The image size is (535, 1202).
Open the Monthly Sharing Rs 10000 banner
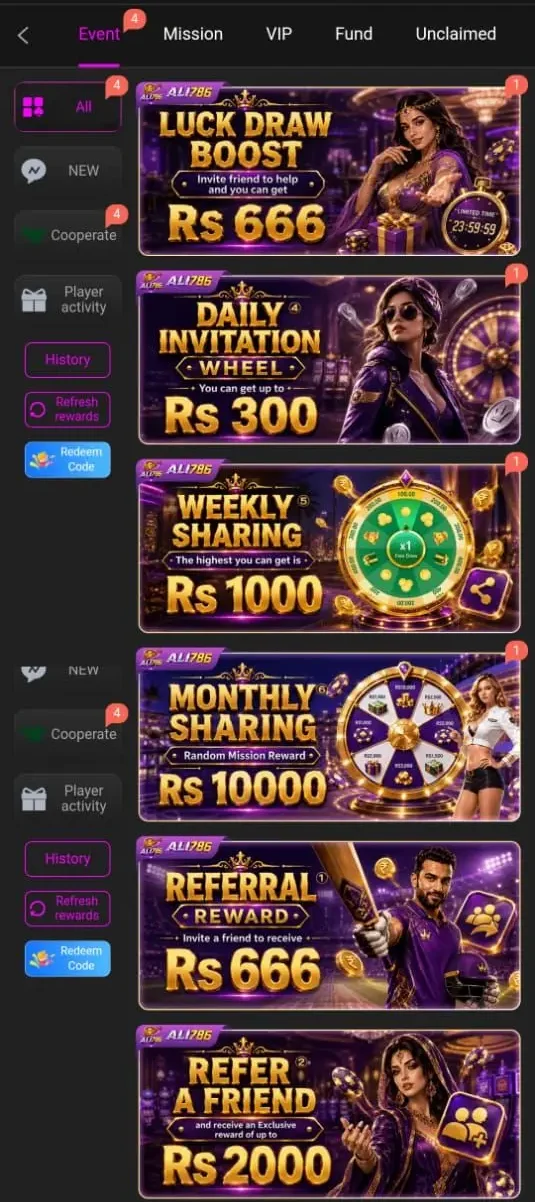(329, 735)
